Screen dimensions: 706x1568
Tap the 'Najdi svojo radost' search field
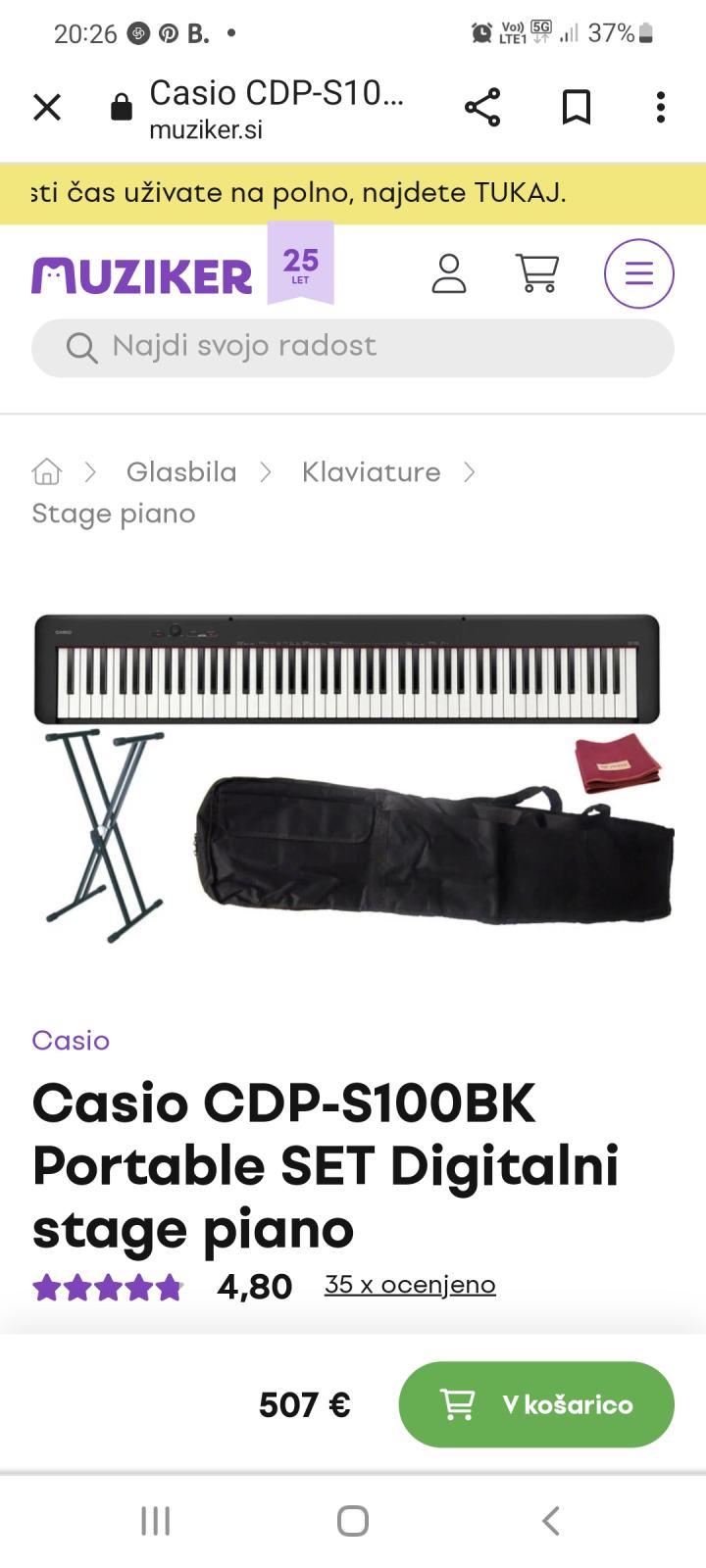(x=353, y=347)
